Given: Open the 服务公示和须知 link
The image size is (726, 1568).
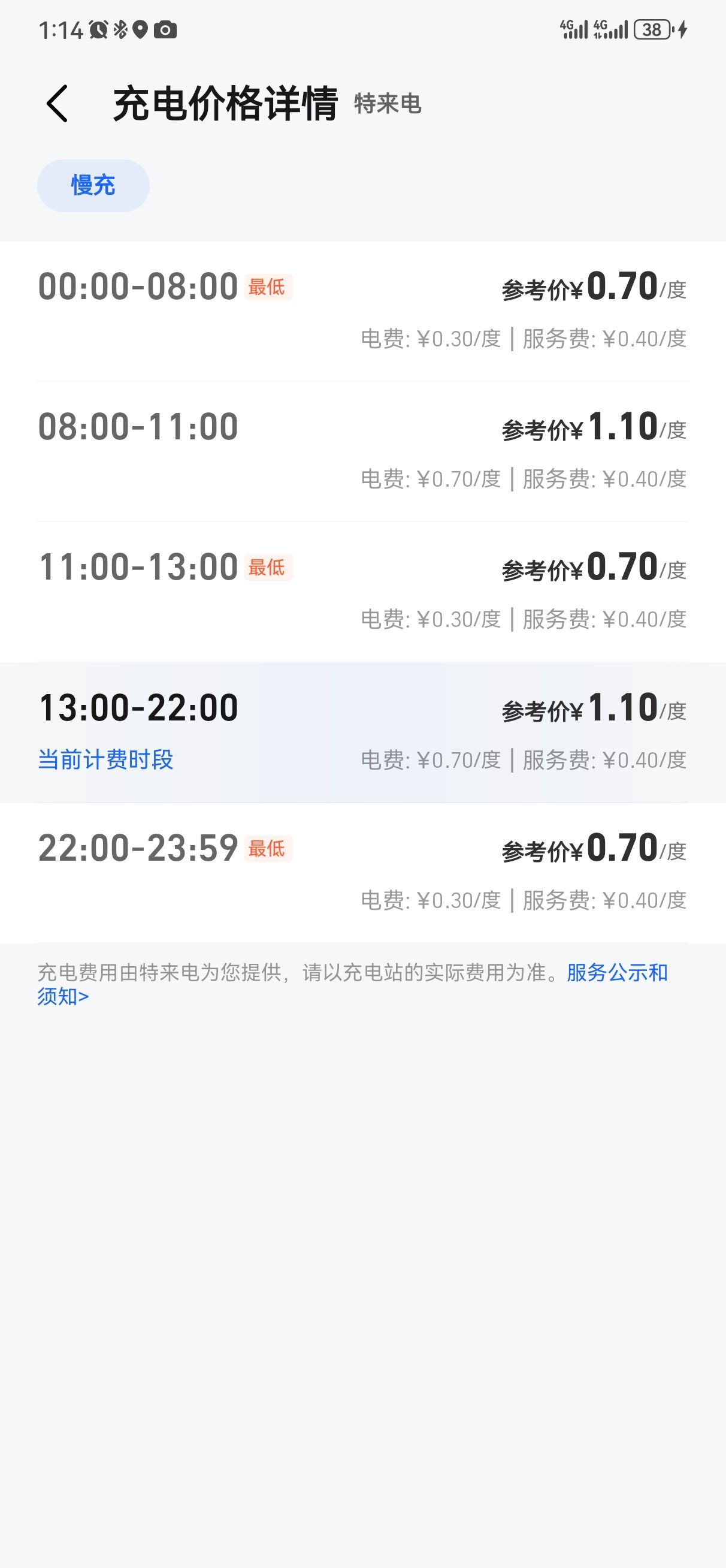Looking at the screenshot, I should [616, 973].
